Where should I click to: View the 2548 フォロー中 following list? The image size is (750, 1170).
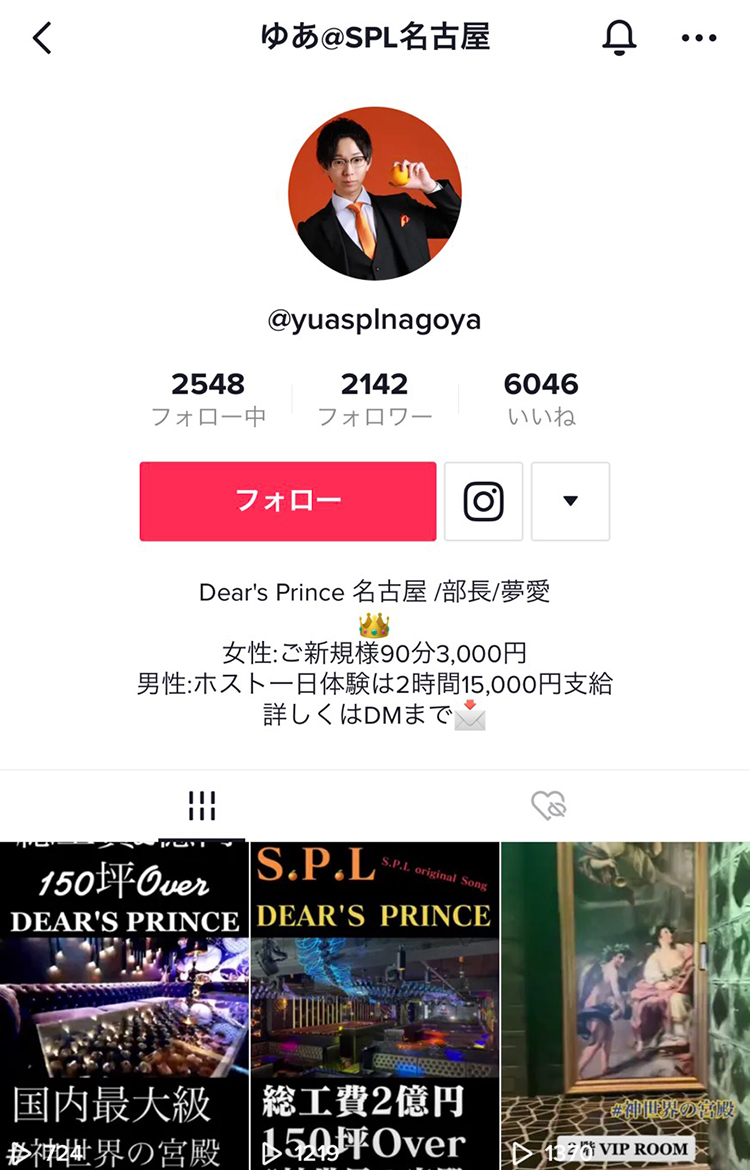208,398
